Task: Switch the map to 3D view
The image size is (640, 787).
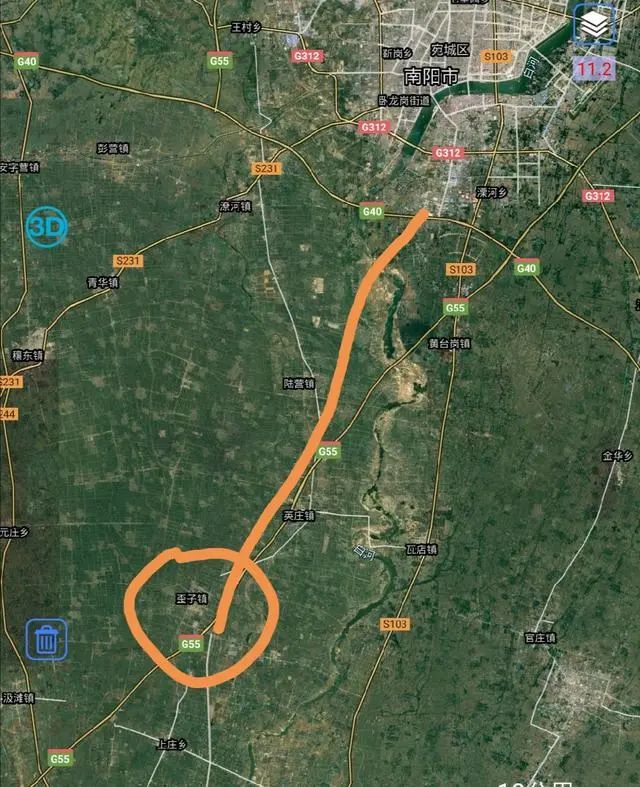Action: pos(46,227)
